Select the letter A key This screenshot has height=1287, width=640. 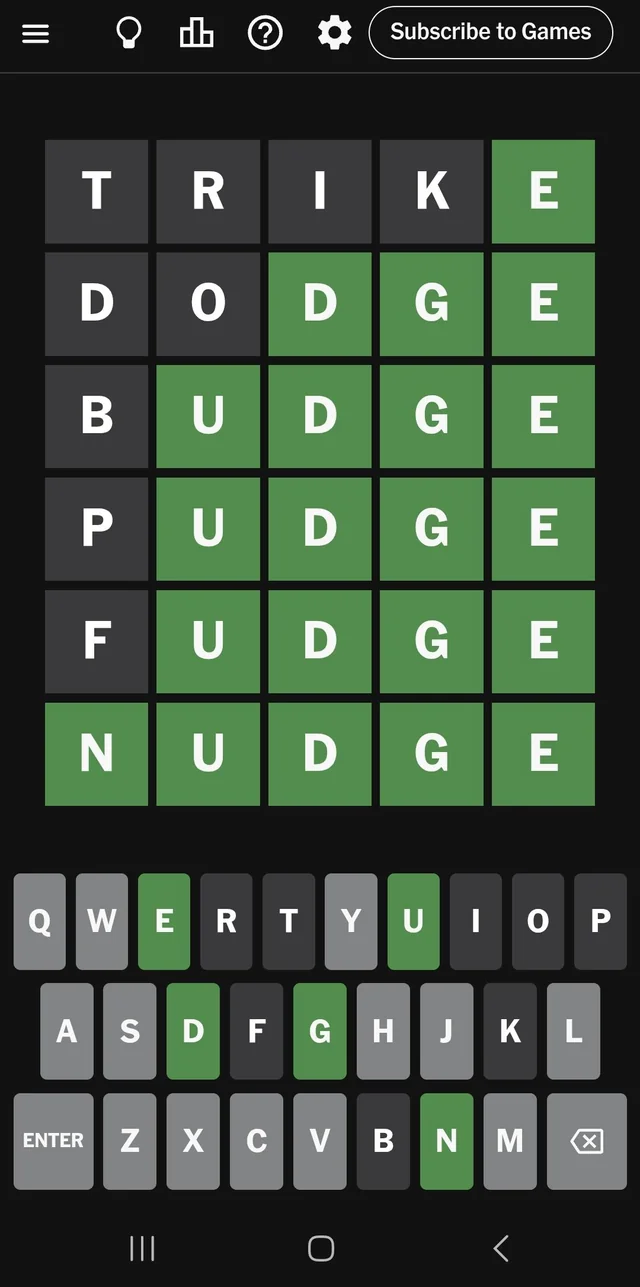coord(67,1031)
